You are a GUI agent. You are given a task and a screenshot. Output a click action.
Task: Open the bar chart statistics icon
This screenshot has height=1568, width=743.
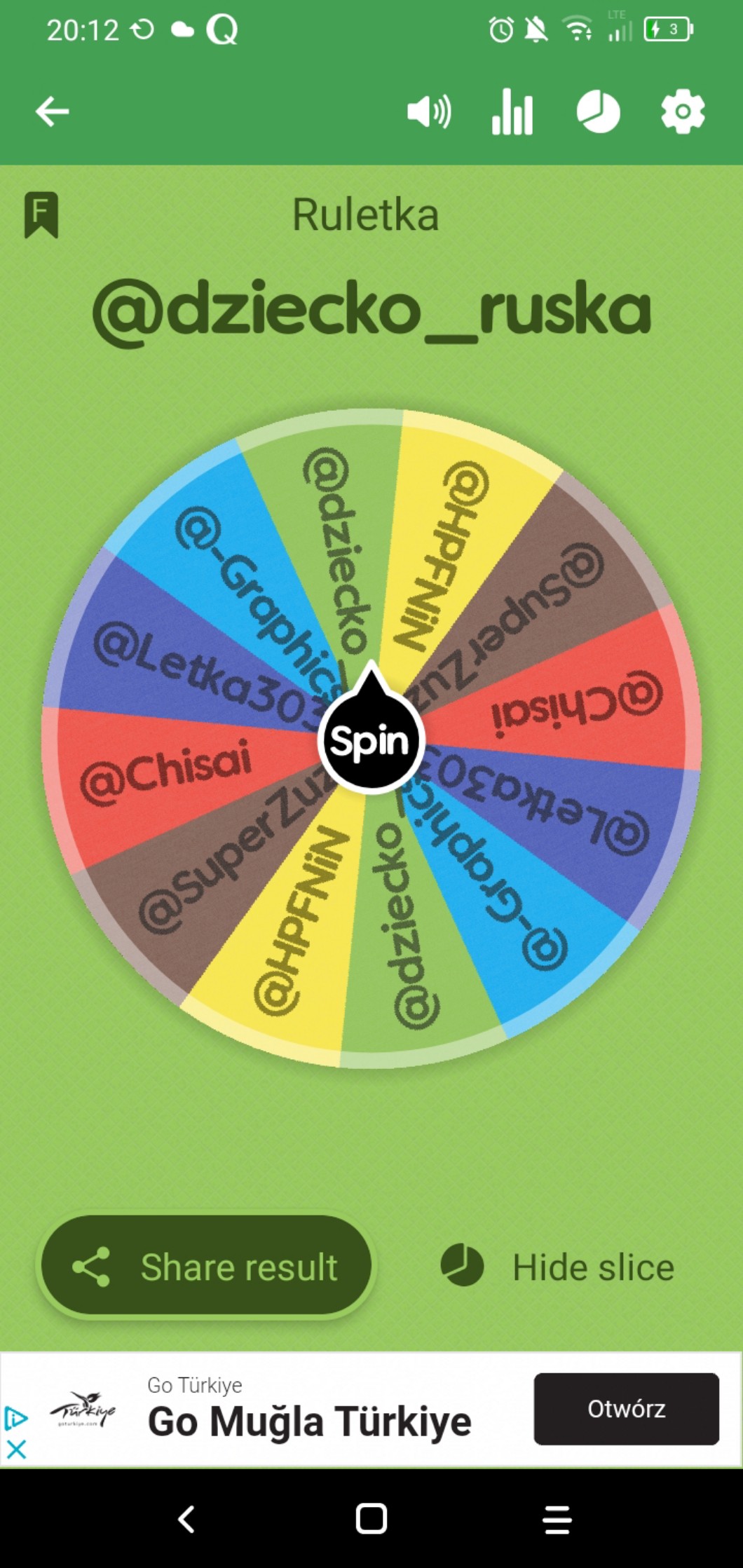coord(512,113)
